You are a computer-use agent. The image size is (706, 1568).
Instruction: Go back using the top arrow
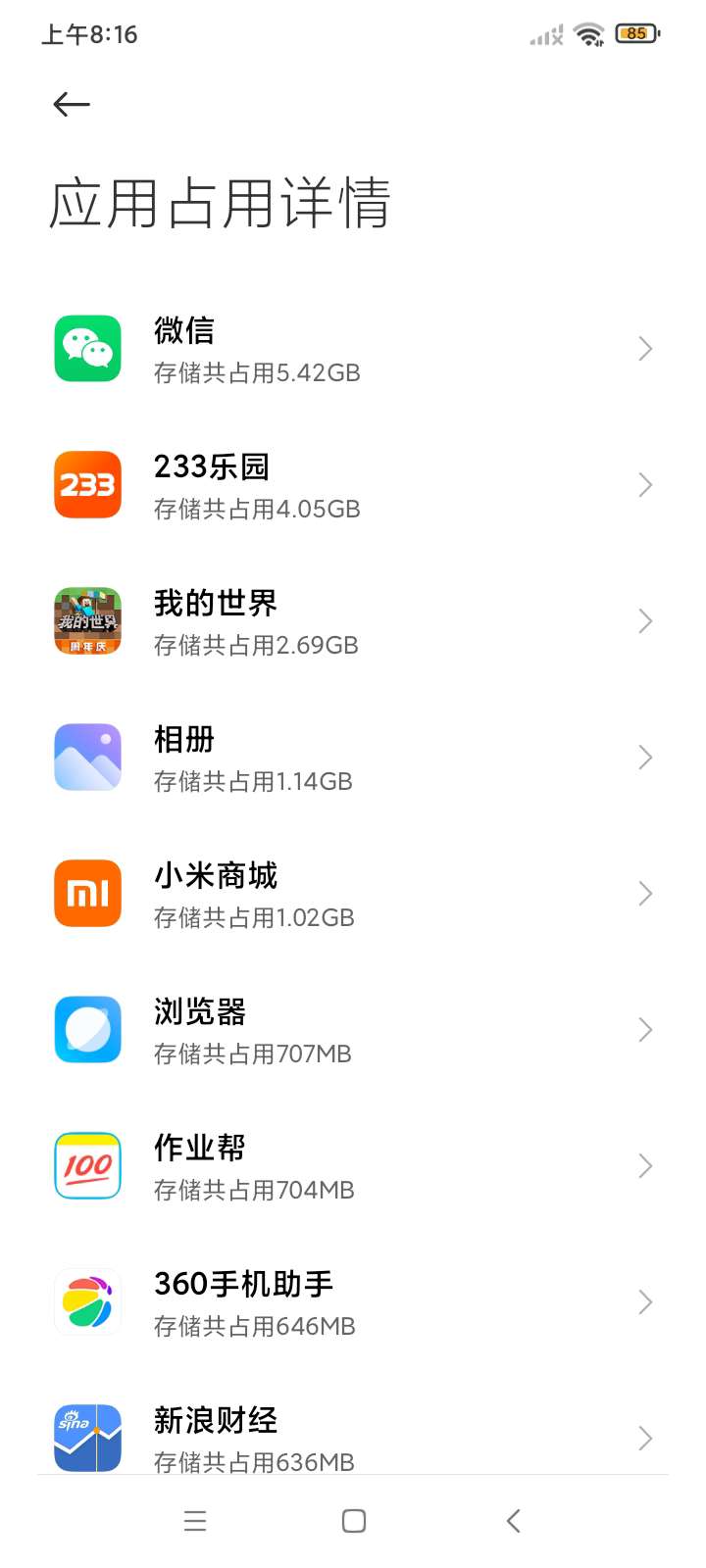tap(72, 104)
